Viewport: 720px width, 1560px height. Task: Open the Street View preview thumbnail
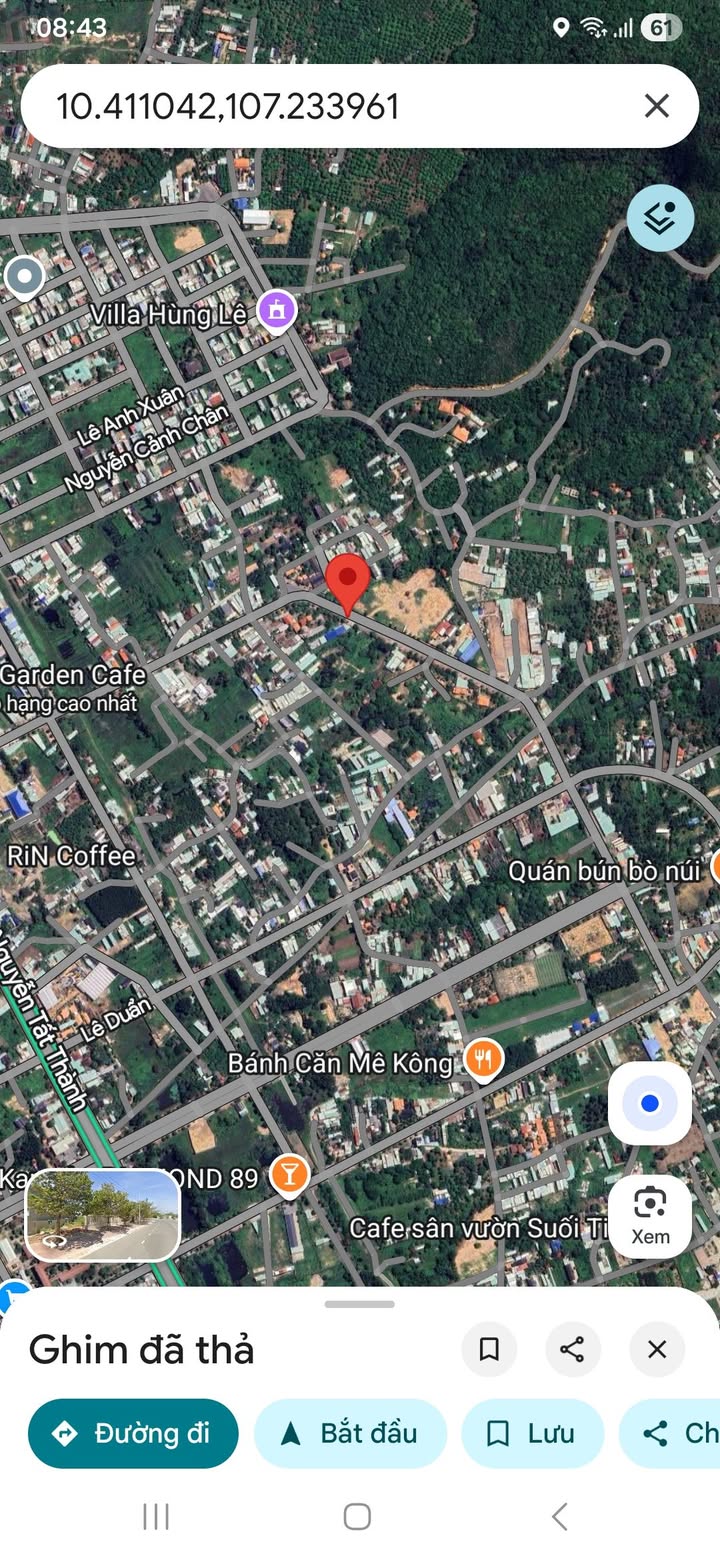102,1215
